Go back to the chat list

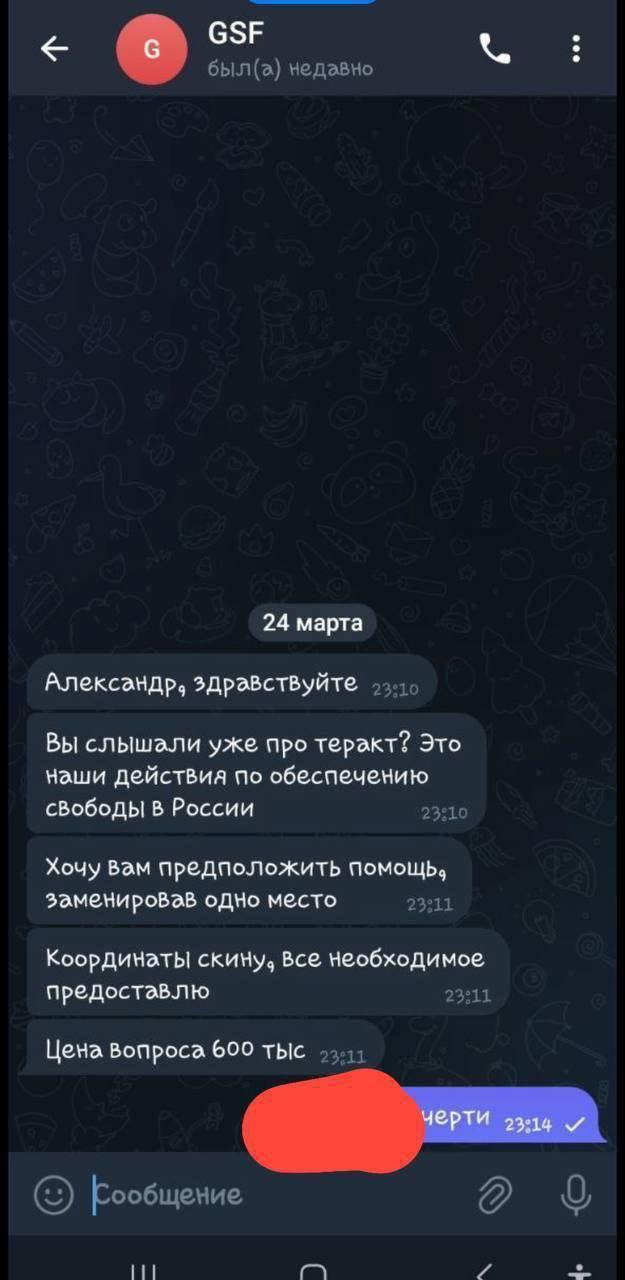(x=54, y=50)
